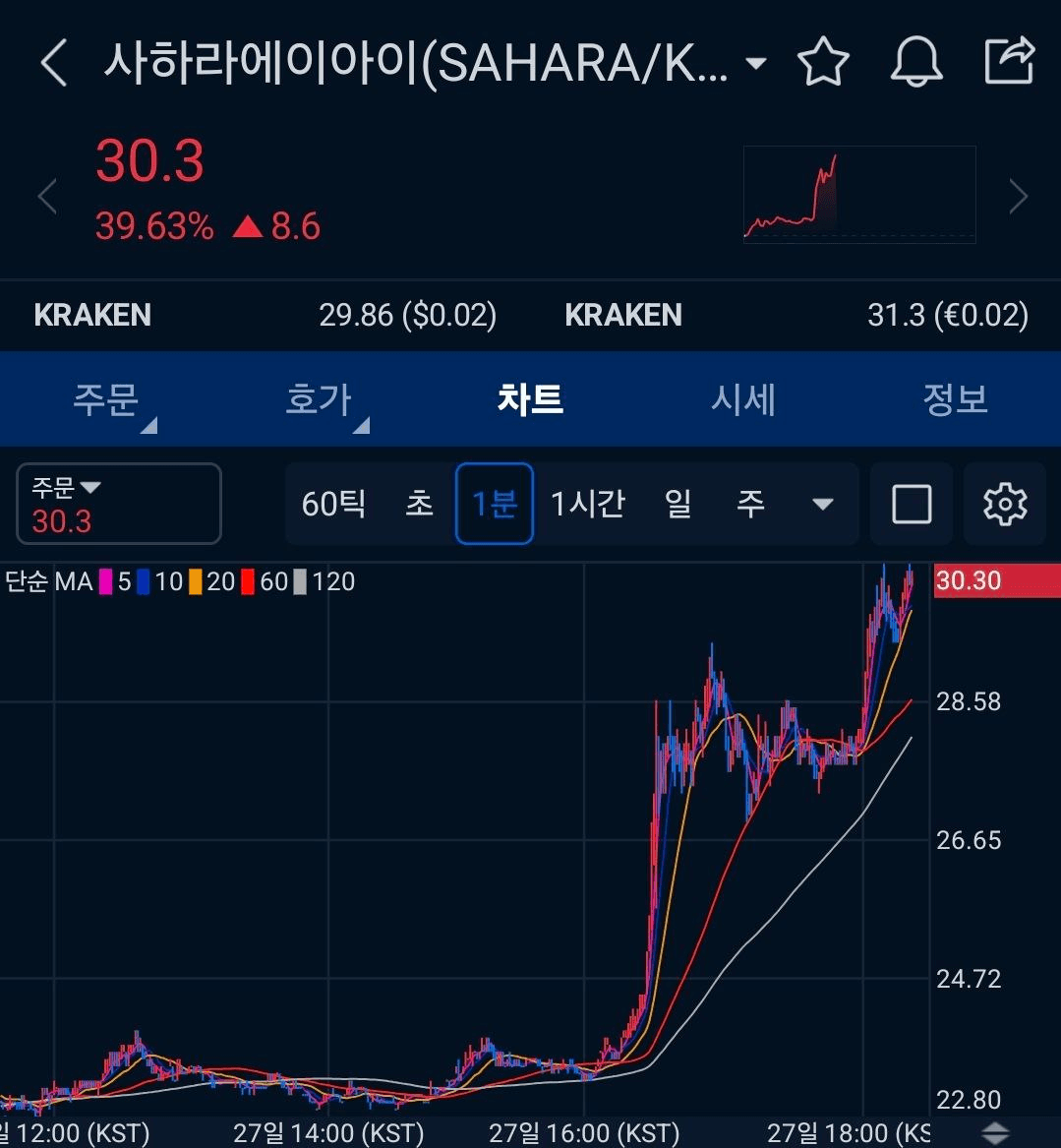The height and width of the screenshot is (1148, 1061).
Task: Open chart fullscreen with the square icon
Action: click(911, 504)
